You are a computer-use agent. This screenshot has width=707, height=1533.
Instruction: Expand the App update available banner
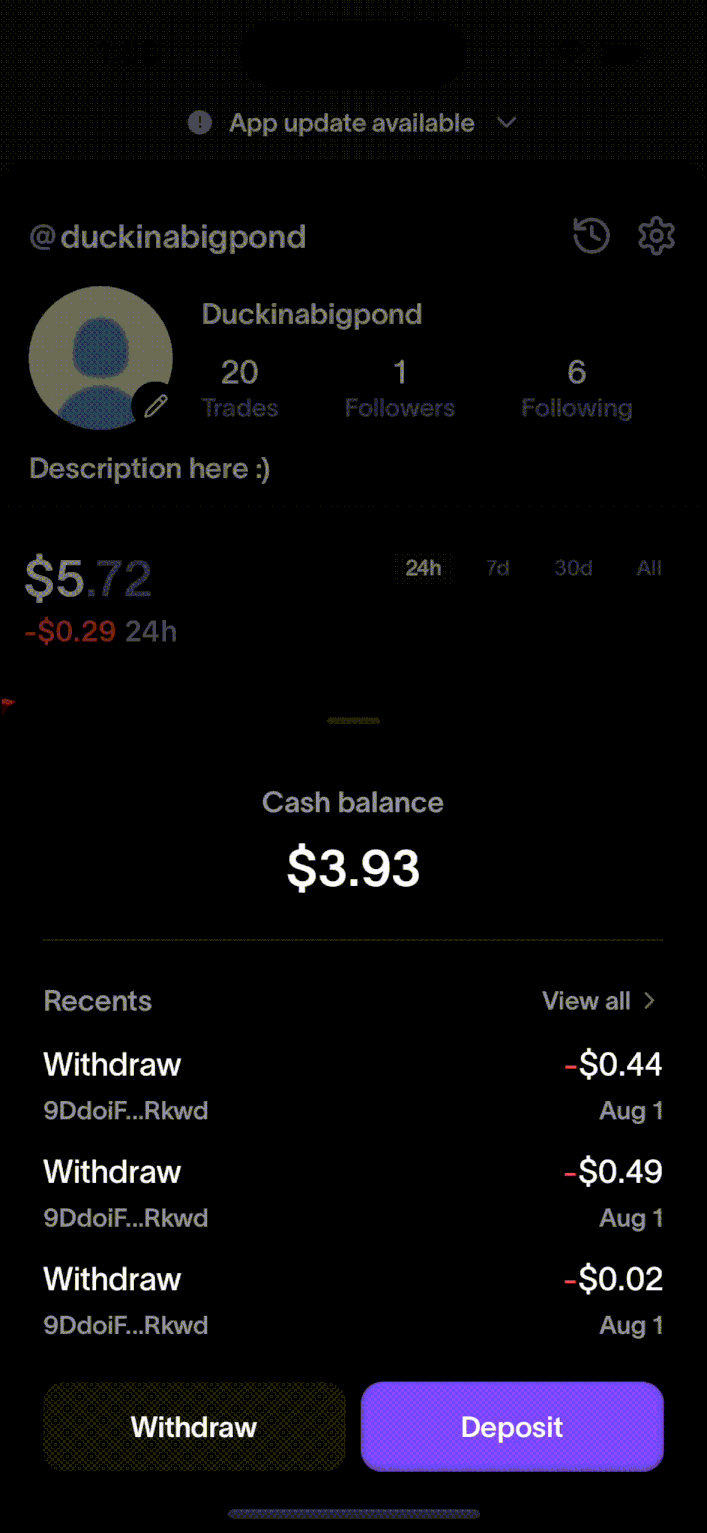coord(352,123)
